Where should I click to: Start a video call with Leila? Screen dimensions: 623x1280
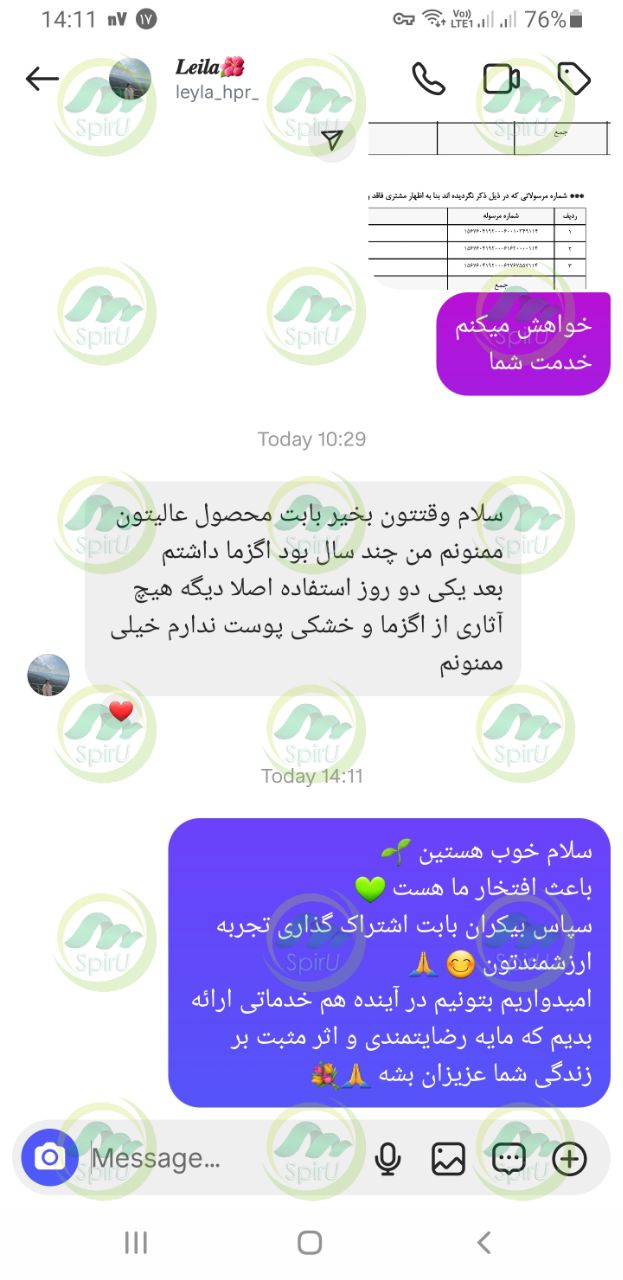click(x=501, y=79)
